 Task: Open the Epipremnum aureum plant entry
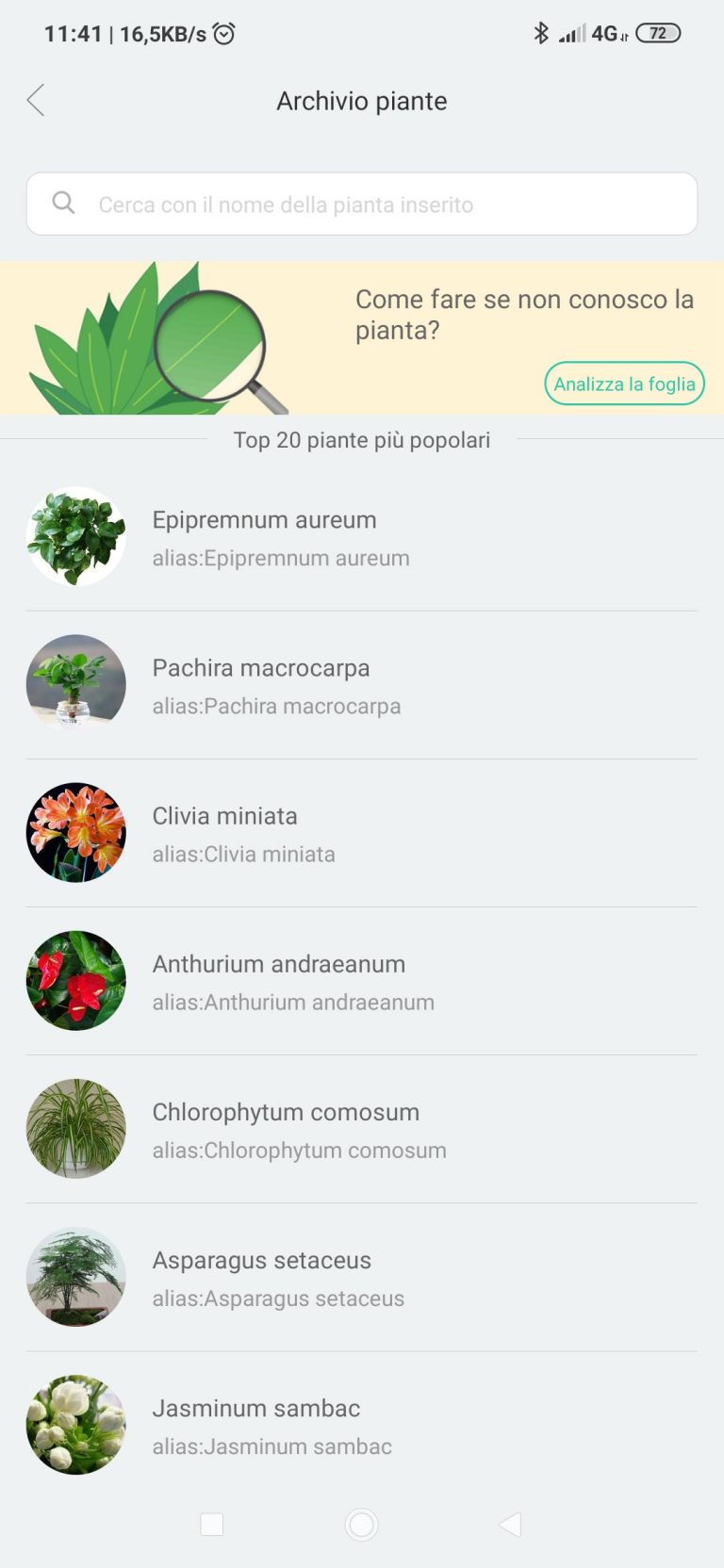point(362,535)
